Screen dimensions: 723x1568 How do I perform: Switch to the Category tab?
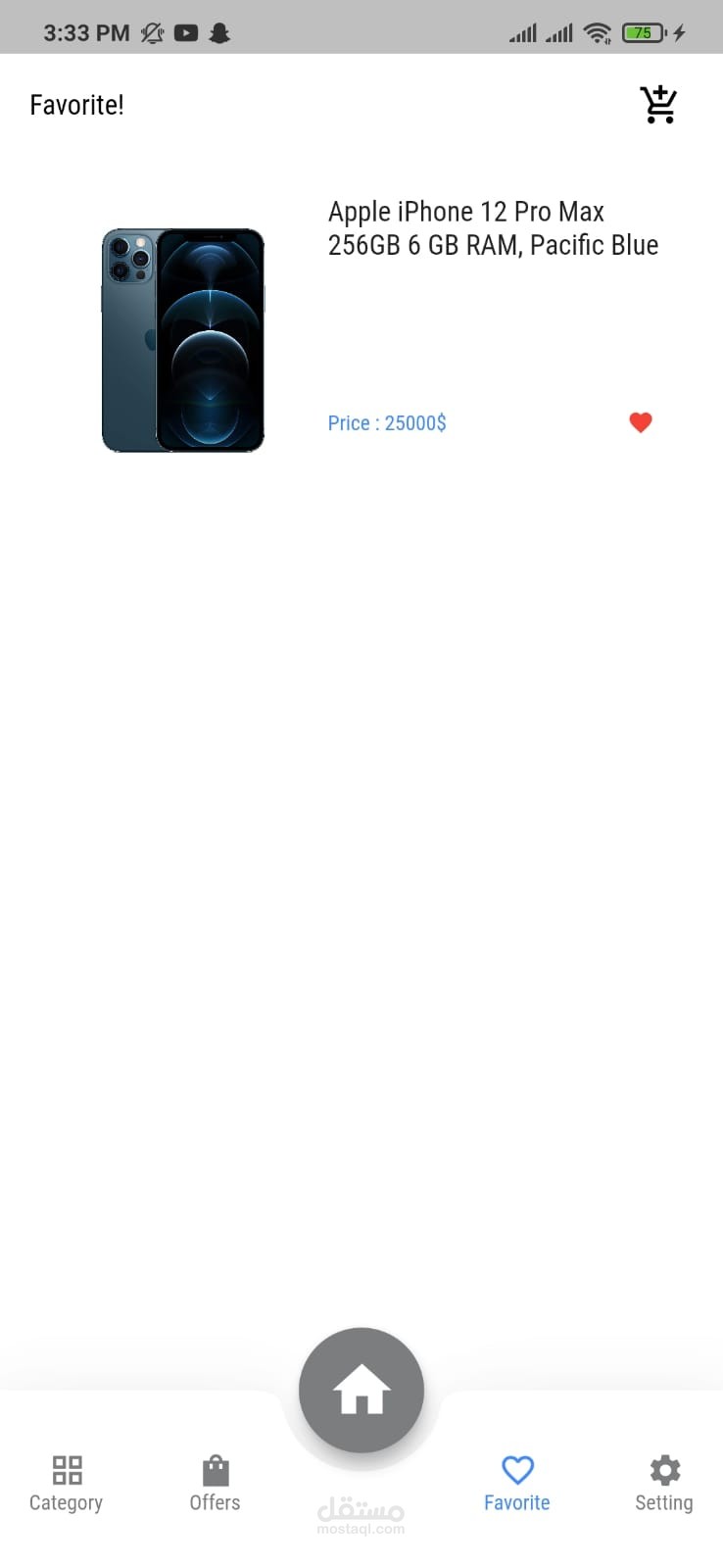(66, 1484)
